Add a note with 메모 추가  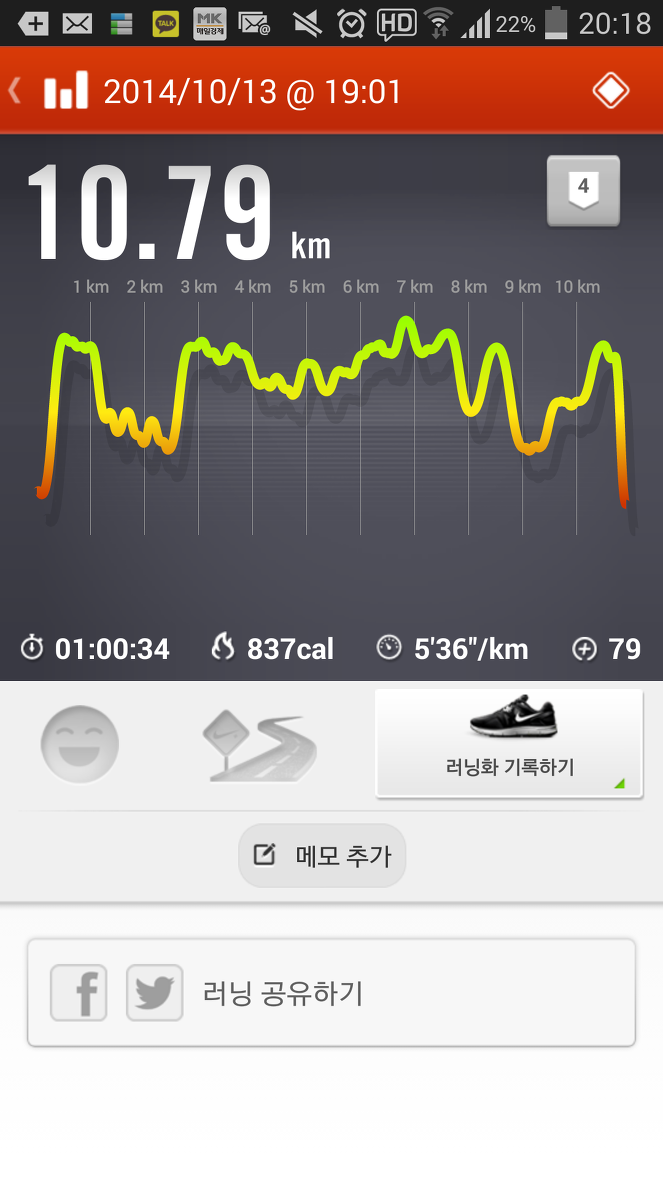pos(322,855)
